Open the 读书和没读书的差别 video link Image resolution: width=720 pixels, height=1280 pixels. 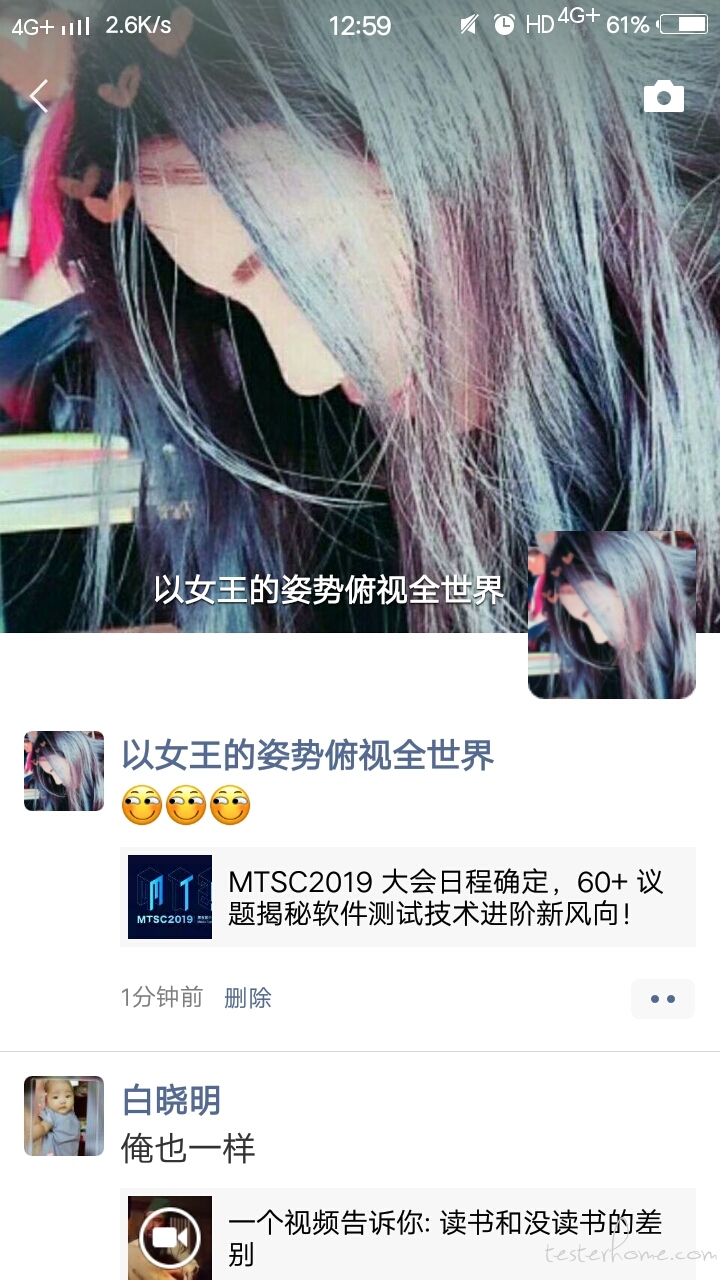point(407,1236)
